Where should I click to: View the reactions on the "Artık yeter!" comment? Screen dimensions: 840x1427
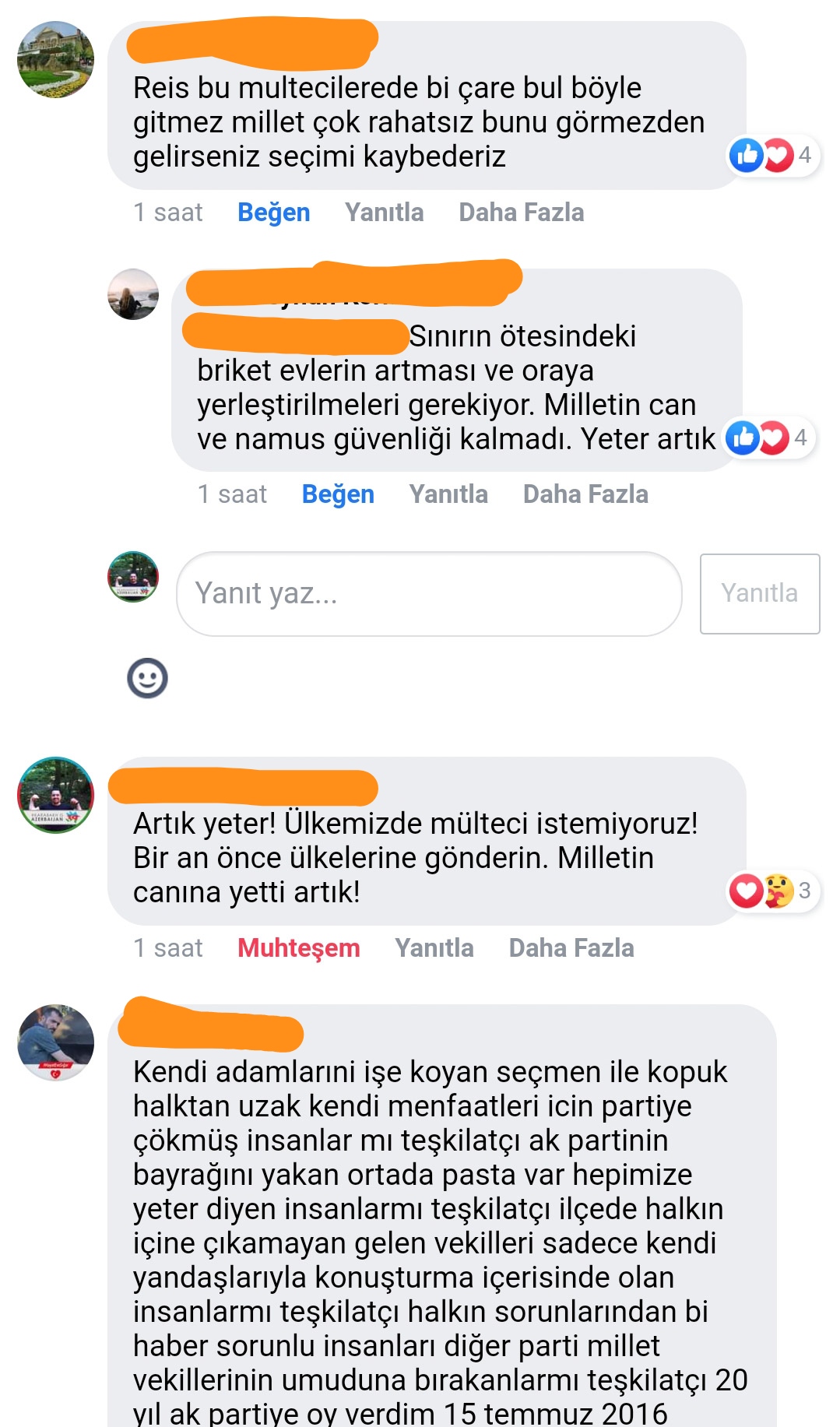(770, 891)
